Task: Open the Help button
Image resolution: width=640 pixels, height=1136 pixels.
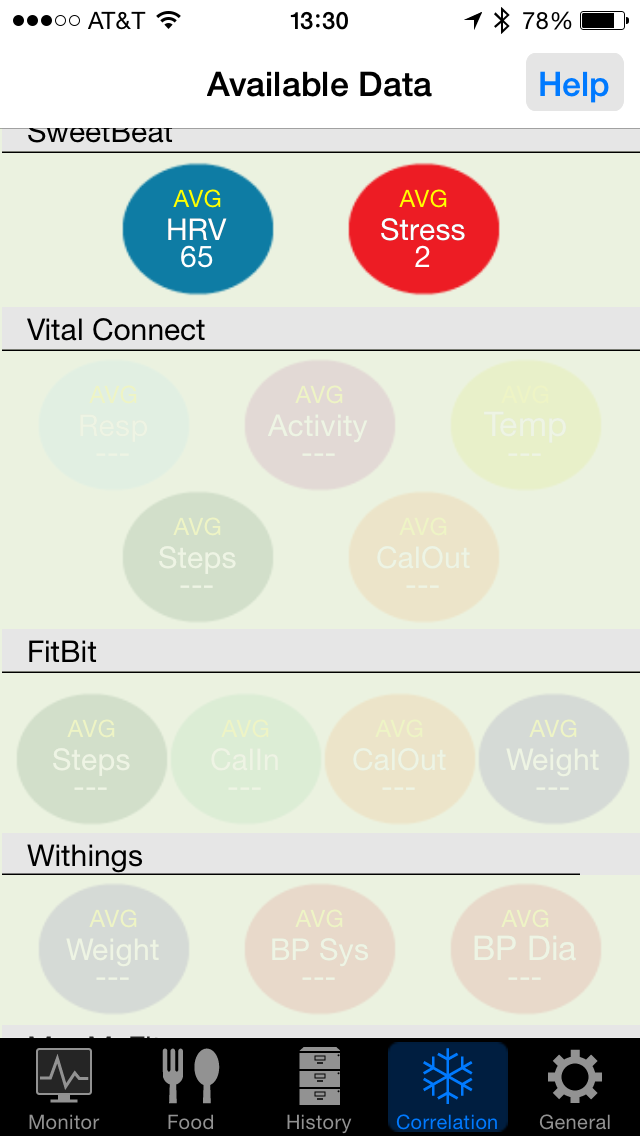Action: click(574, 84)
